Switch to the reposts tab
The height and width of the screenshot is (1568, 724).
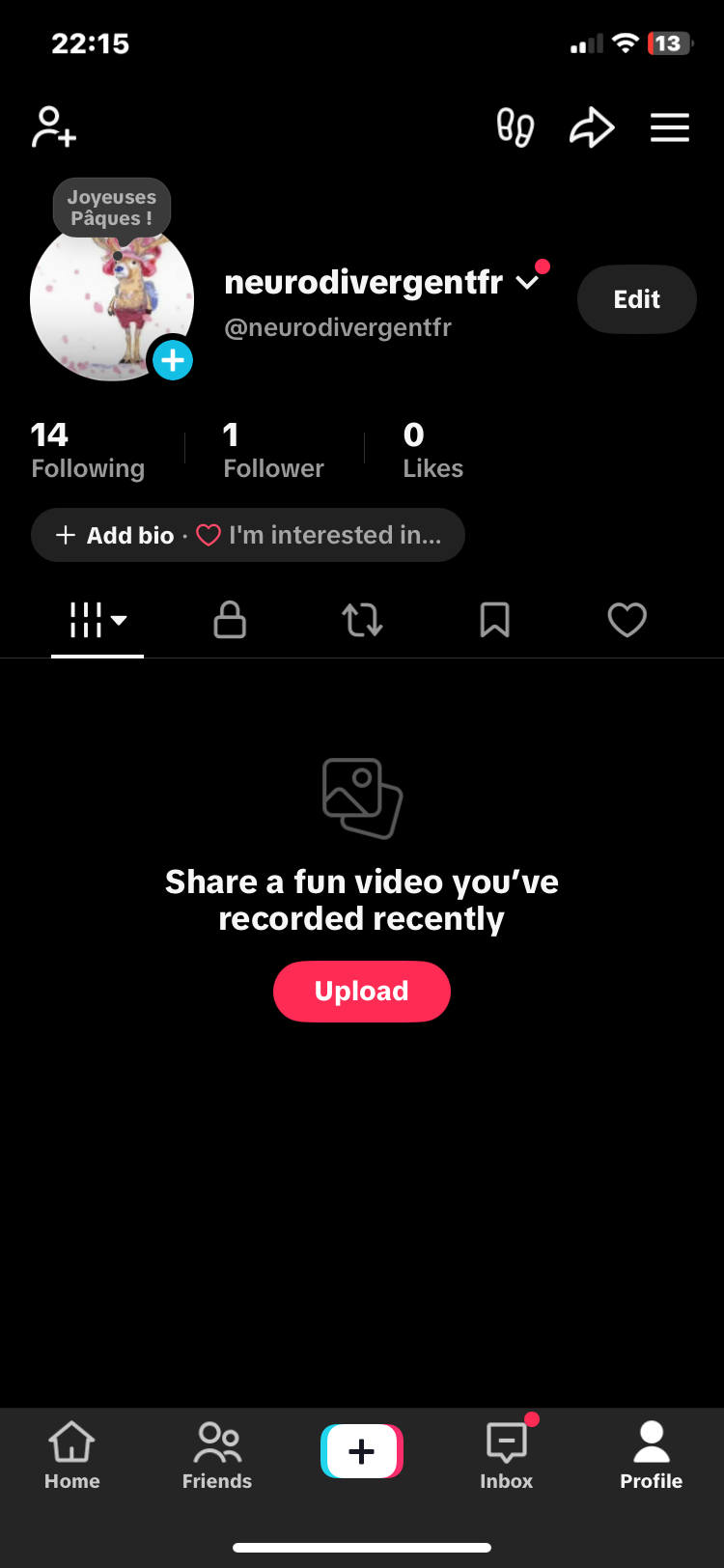(362, 620)
